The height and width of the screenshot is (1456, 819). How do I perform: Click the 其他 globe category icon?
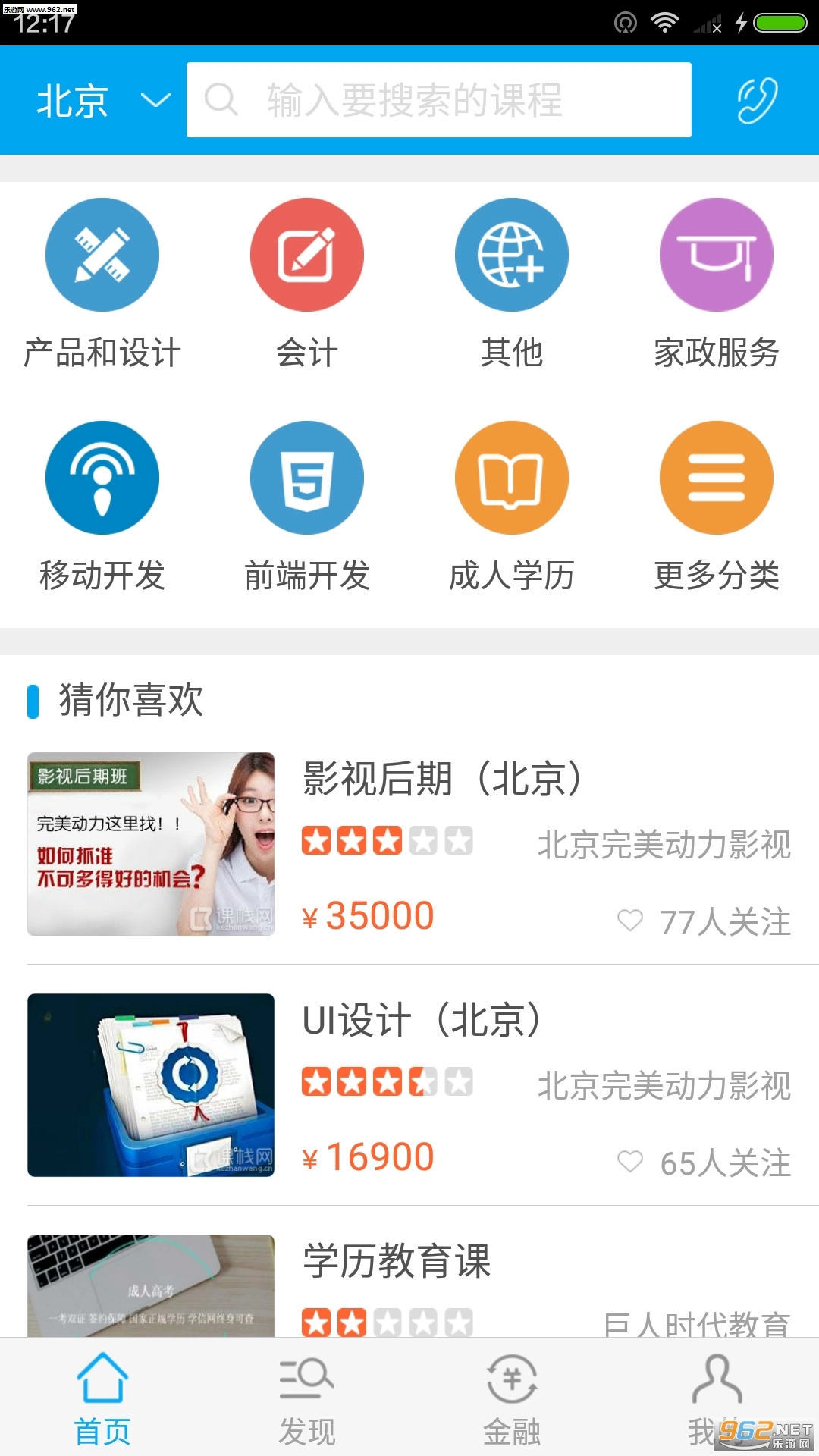[512, 255]
